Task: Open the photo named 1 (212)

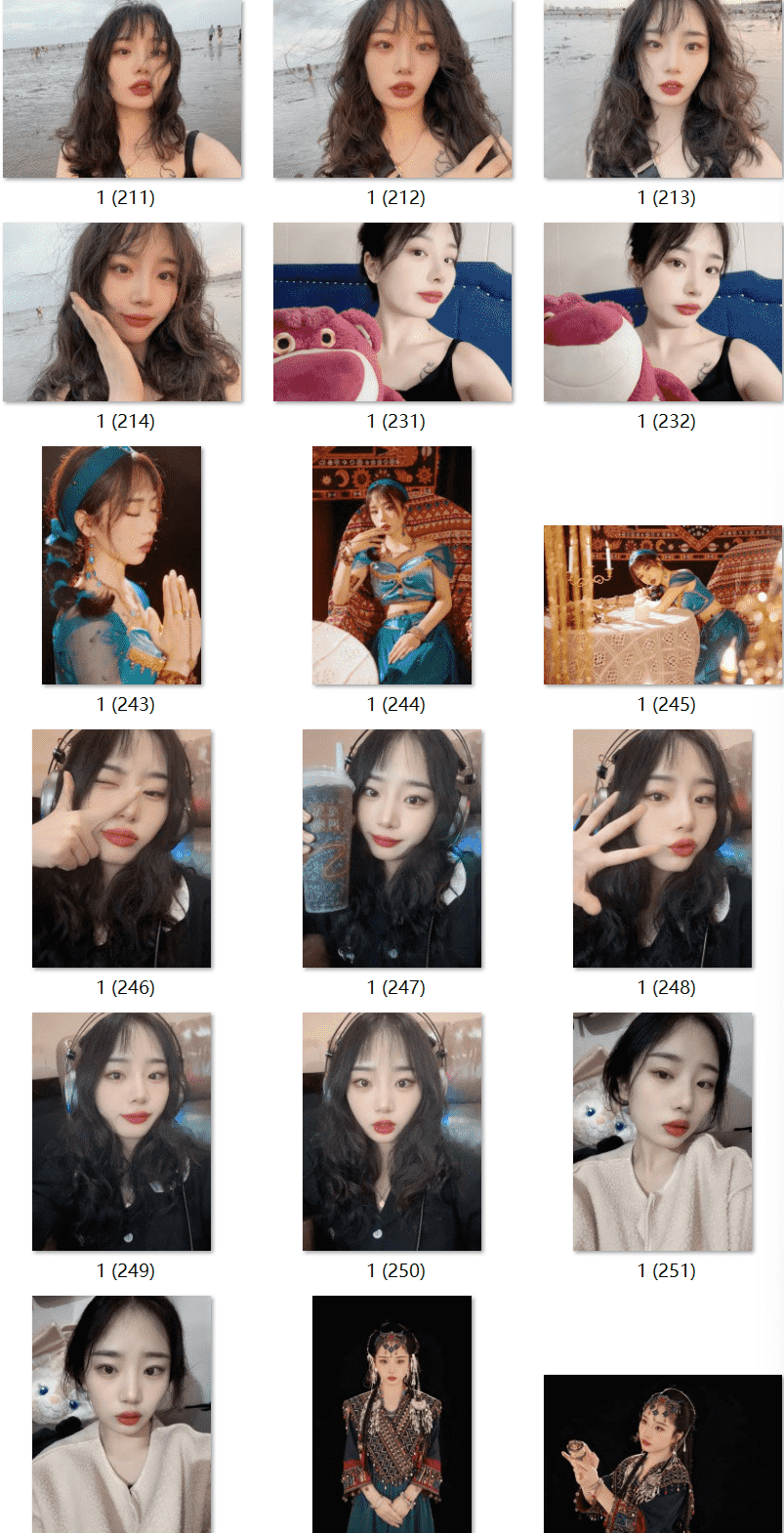Action: point(392,89)
